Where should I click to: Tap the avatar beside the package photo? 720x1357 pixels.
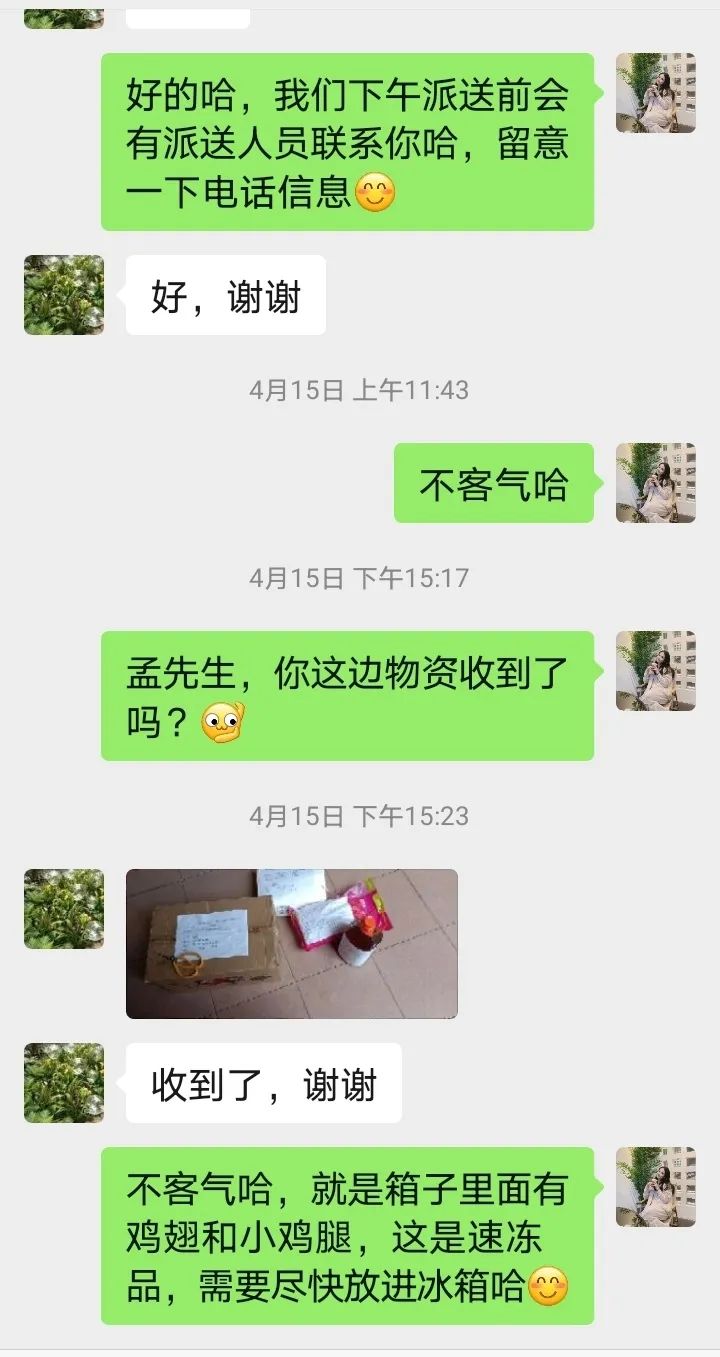pos(64,908)
